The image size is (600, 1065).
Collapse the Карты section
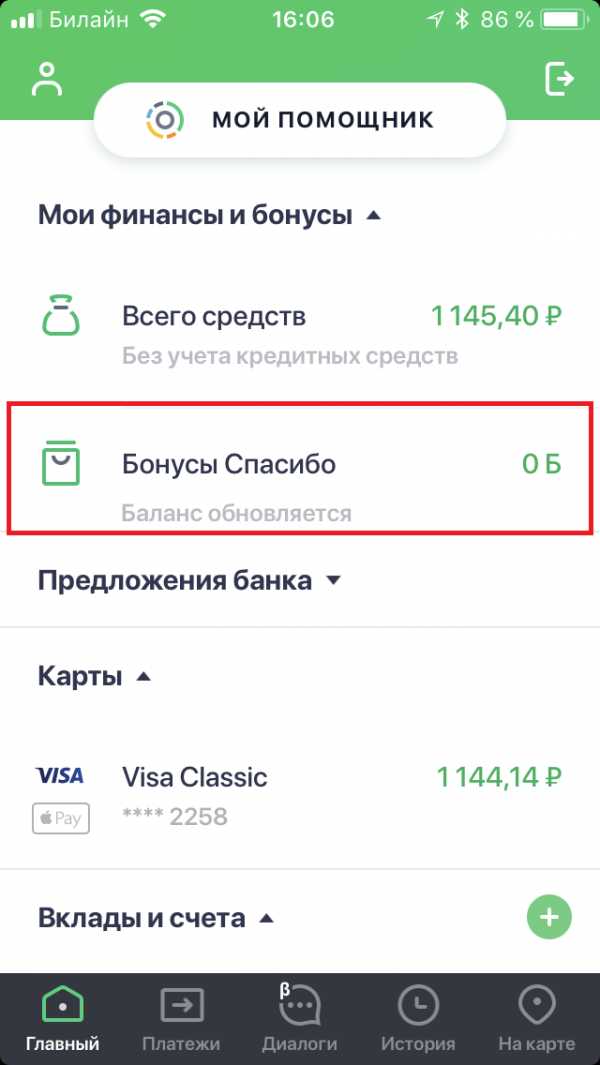[x=94, y=676]
